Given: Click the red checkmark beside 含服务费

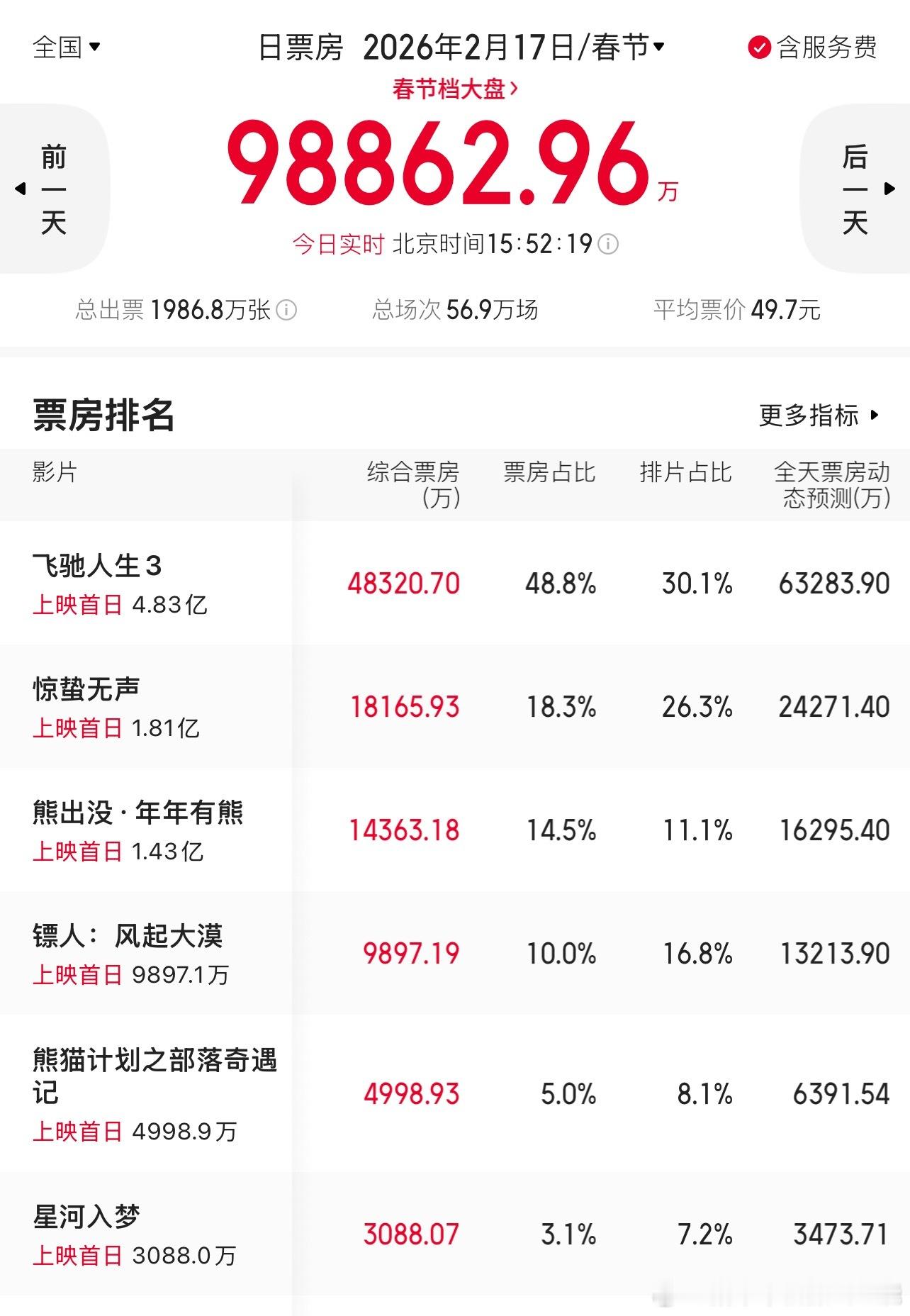Looking at the screenshot, I should [760, 48].
